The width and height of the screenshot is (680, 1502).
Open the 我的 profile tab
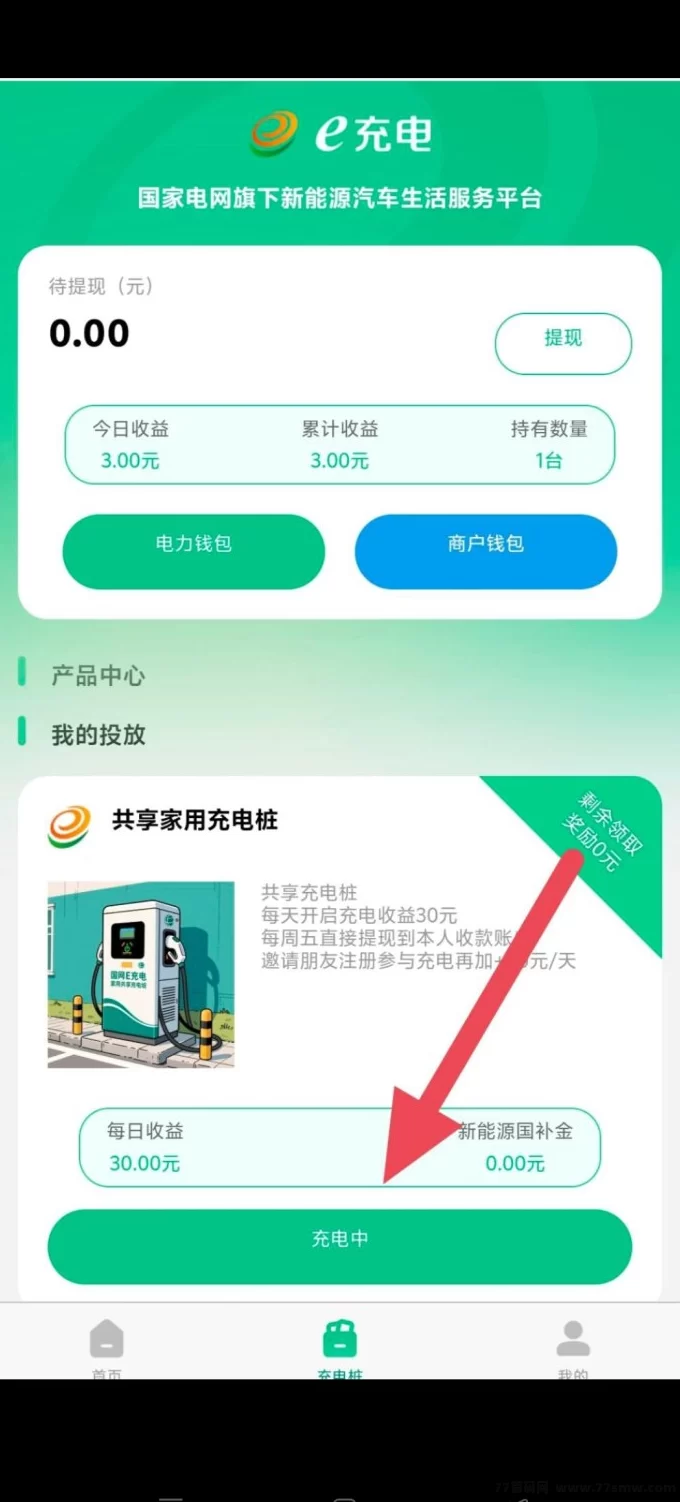[x=573, y=1346]
